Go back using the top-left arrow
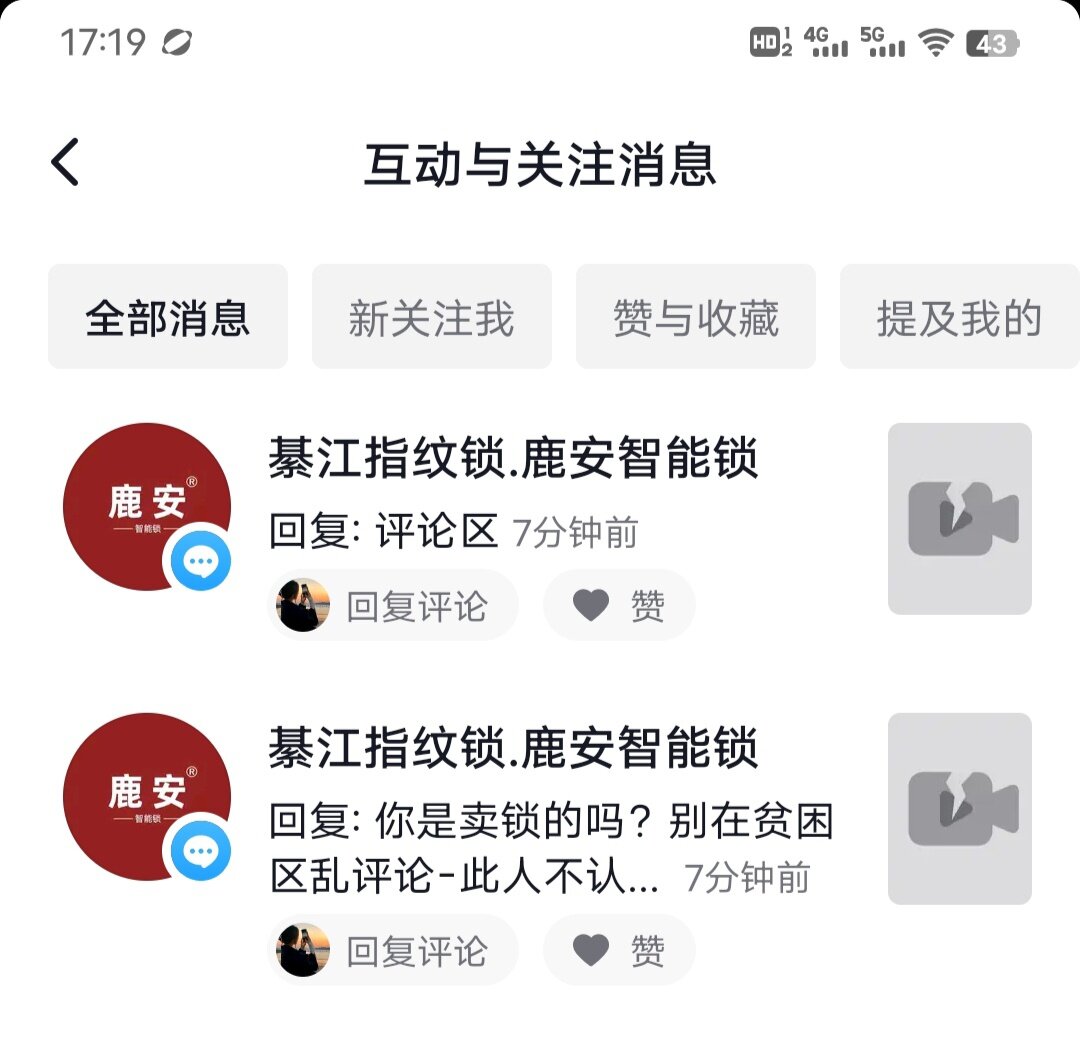Viewport: 1080px width, 1040px height. [65, 163]
